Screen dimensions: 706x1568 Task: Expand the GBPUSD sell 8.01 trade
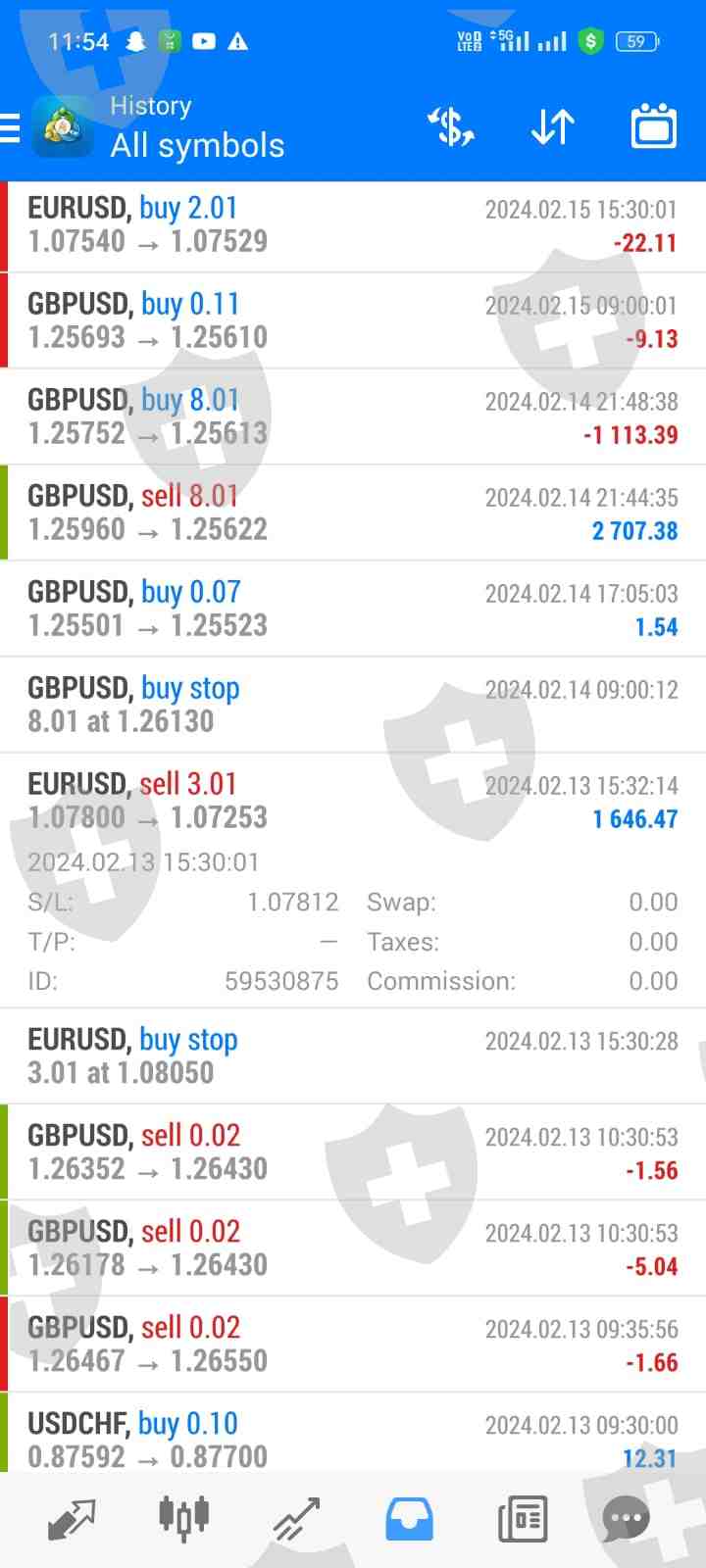pyautogui.click(x=353, y=514)
